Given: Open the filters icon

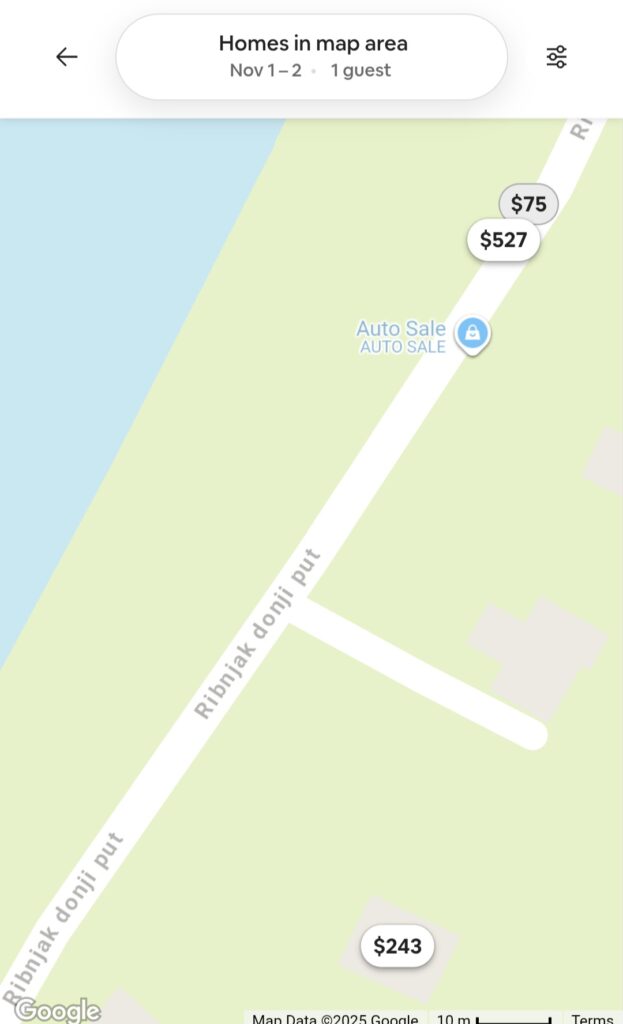Looking at the screenshot, I should coord(557,57).
